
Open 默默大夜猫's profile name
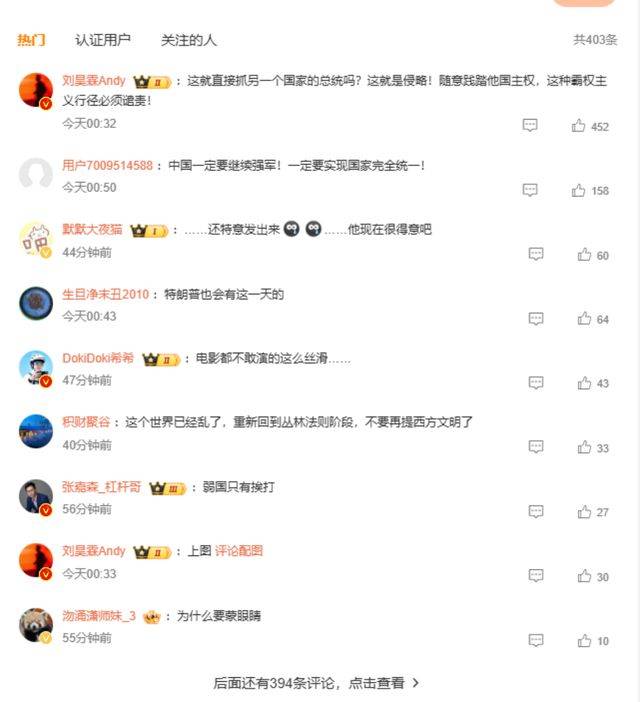tap(92, 230)
